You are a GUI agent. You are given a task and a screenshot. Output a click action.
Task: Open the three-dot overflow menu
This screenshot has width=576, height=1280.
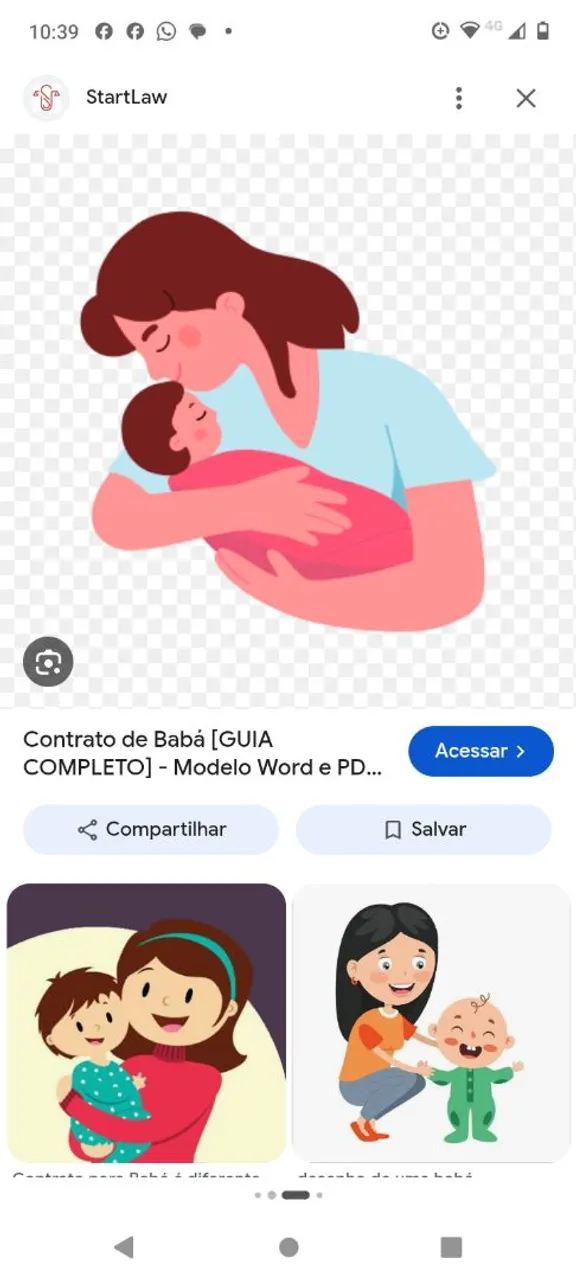coord(458,97)
